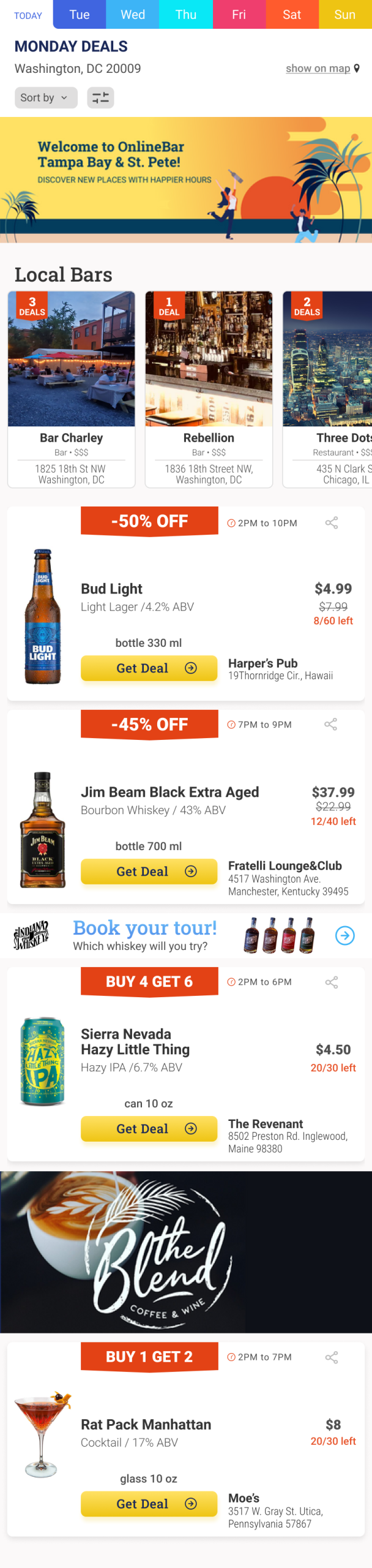Select the Wed tab

point(133,15)
